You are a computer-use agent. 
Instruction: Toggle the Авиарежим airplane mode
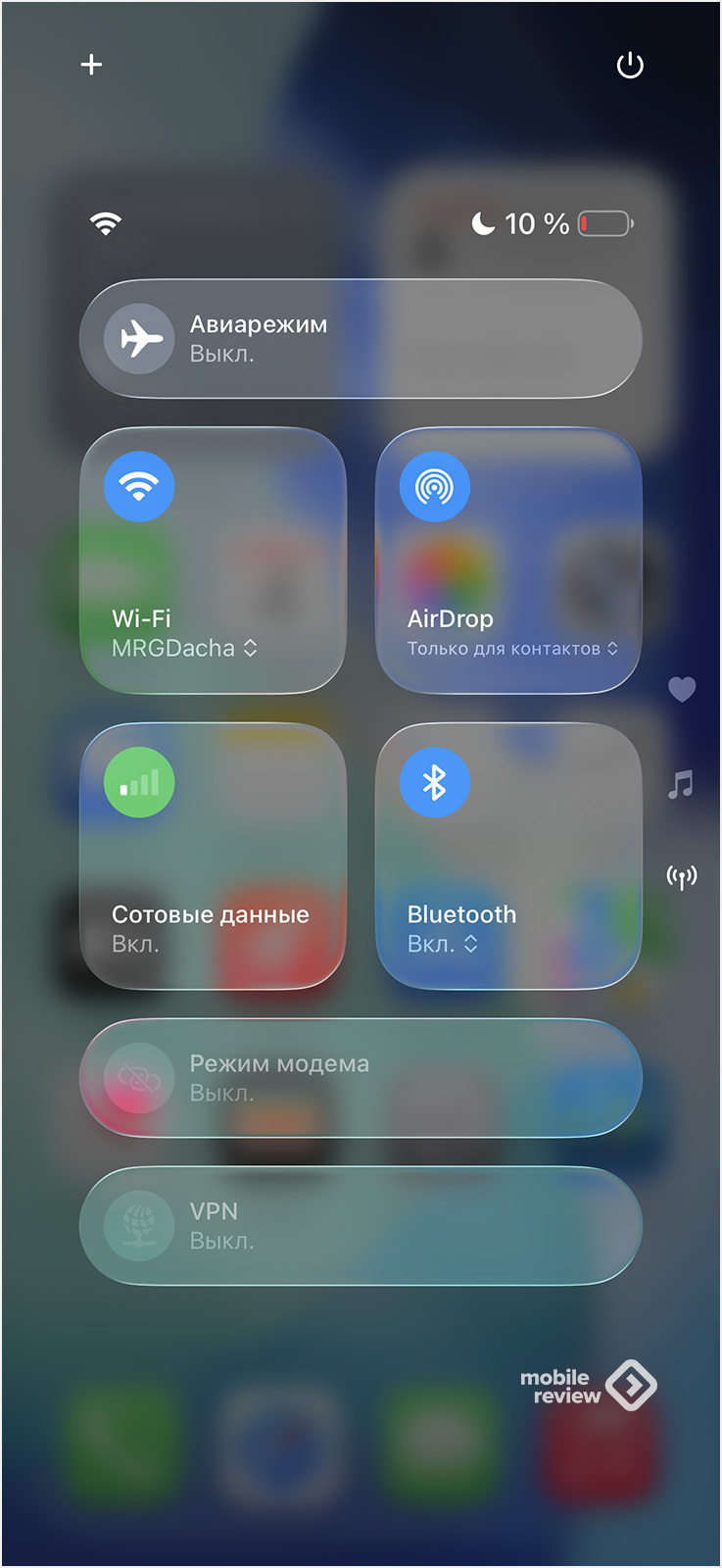139,339
